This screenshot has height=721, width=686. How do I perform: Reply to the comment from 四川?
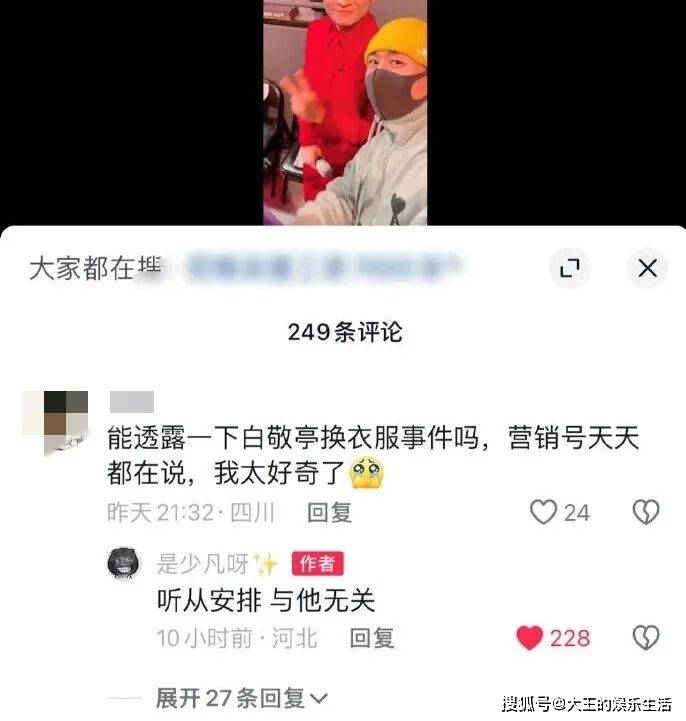pos(329,512)
